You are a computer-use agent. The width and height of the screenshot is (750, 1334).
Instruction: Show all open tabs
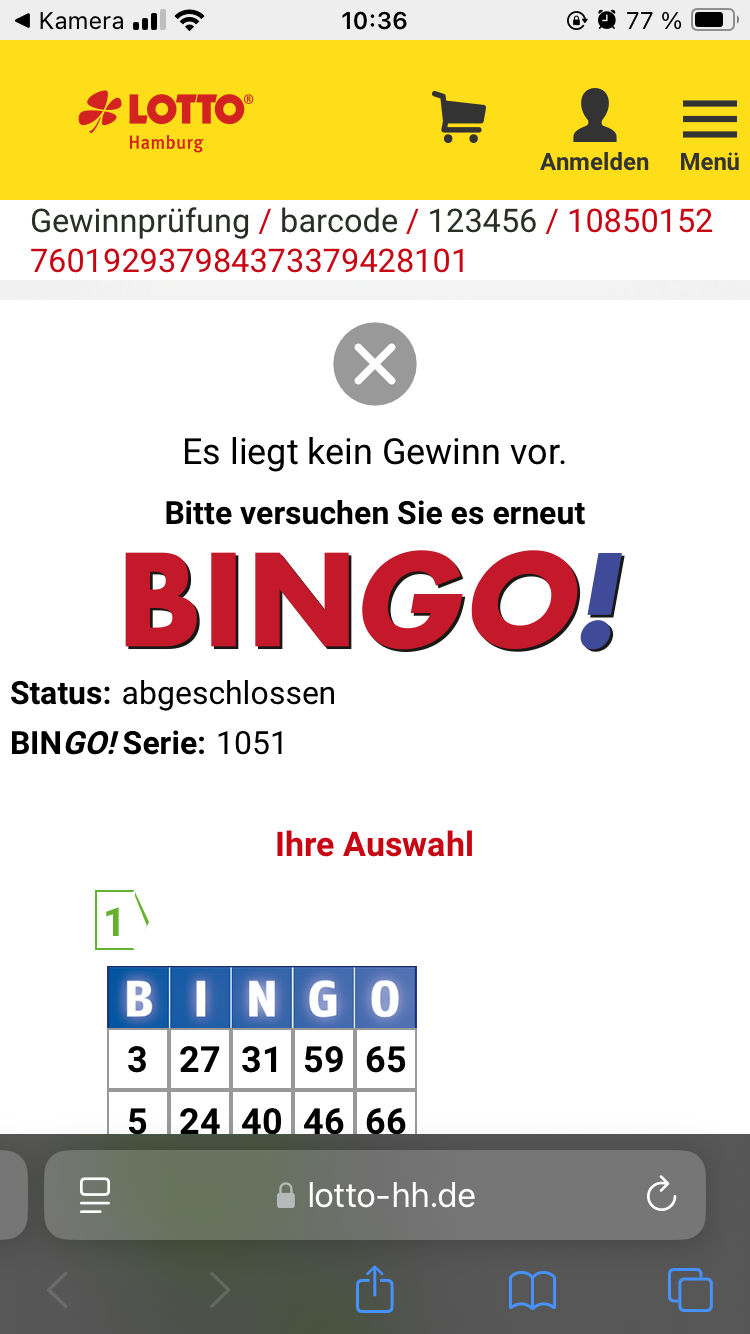(x=689, y=1289)
